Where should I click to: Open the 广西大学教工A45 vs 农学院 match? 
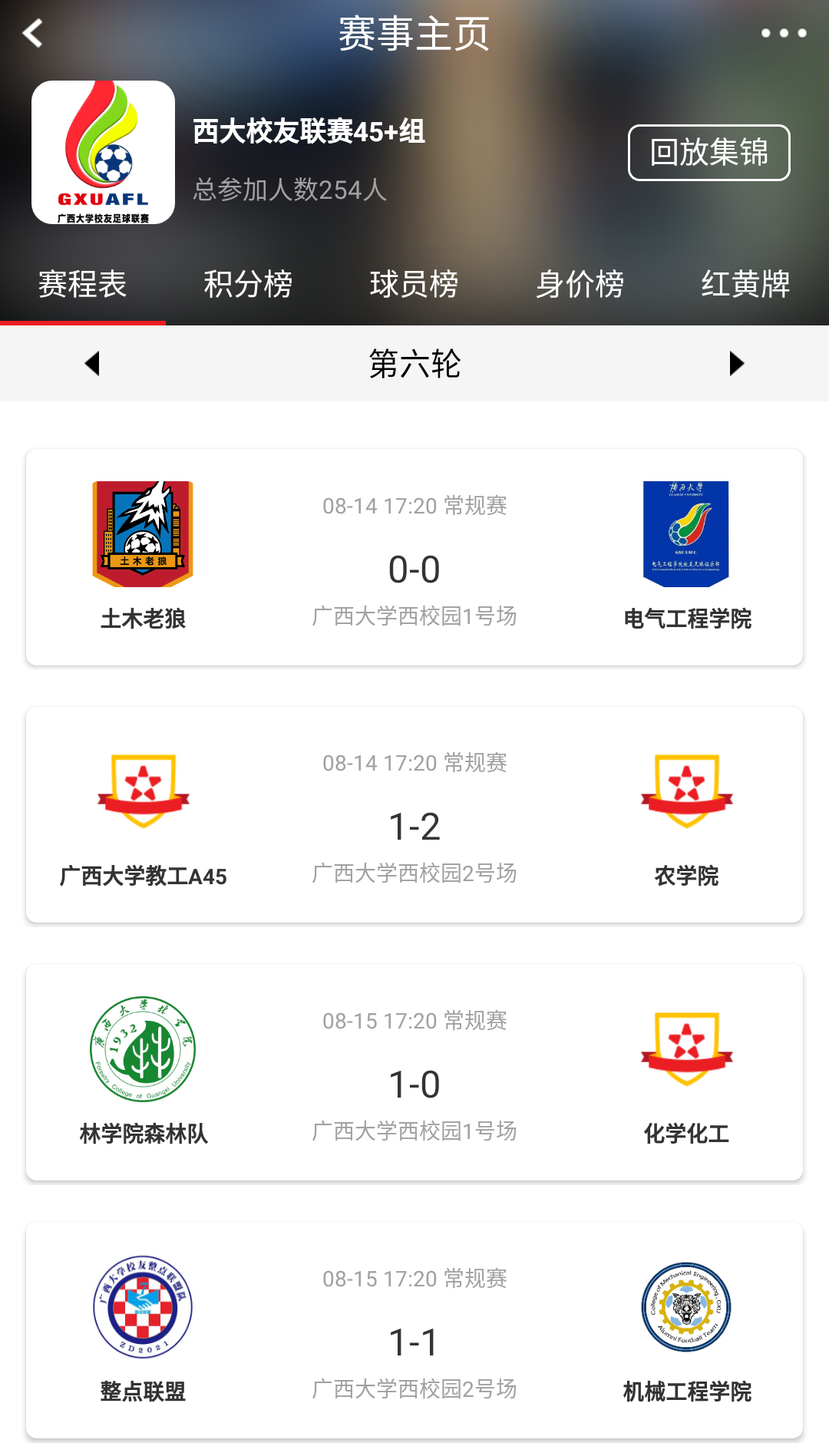coord(414,814)
